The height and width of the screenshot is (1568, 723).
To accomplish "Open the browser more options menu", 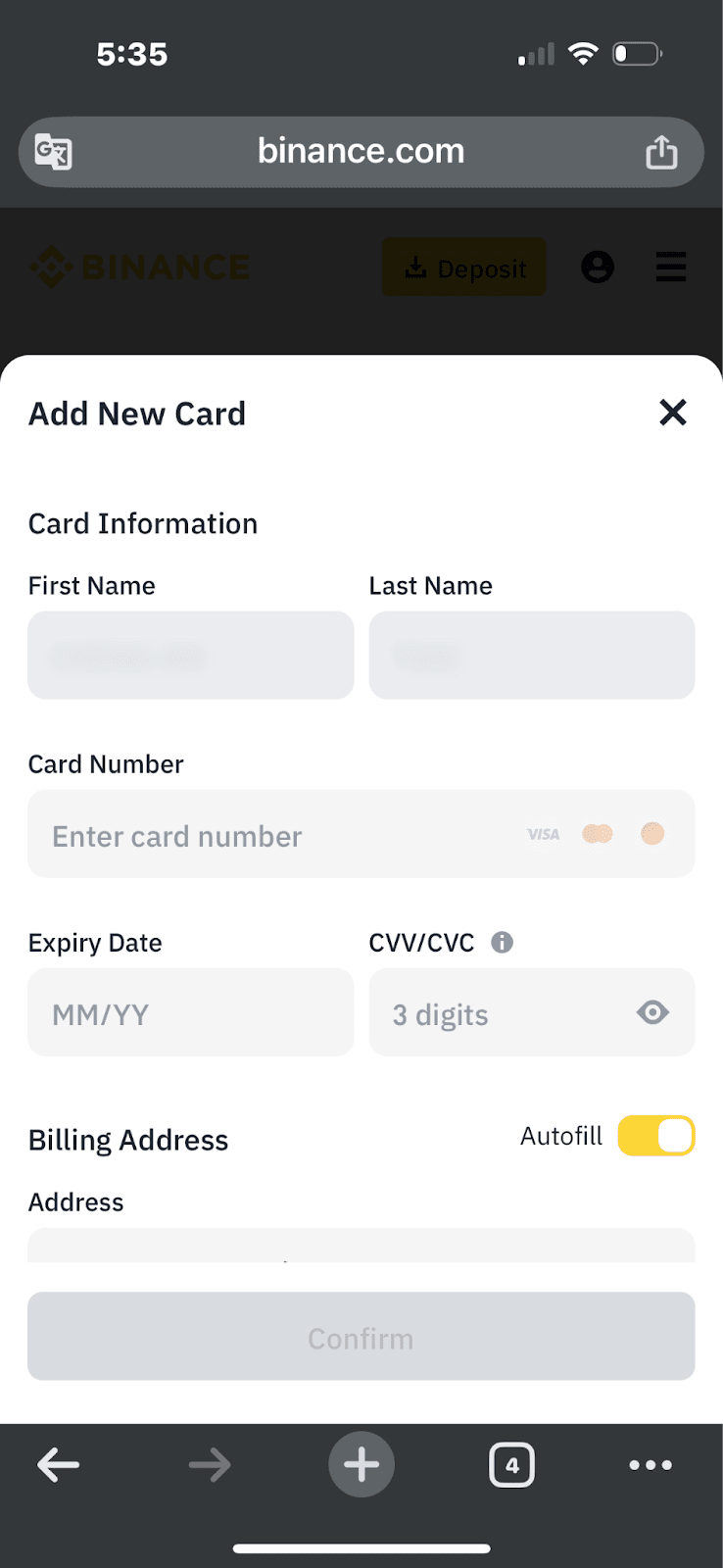I will click(650, 1465).
